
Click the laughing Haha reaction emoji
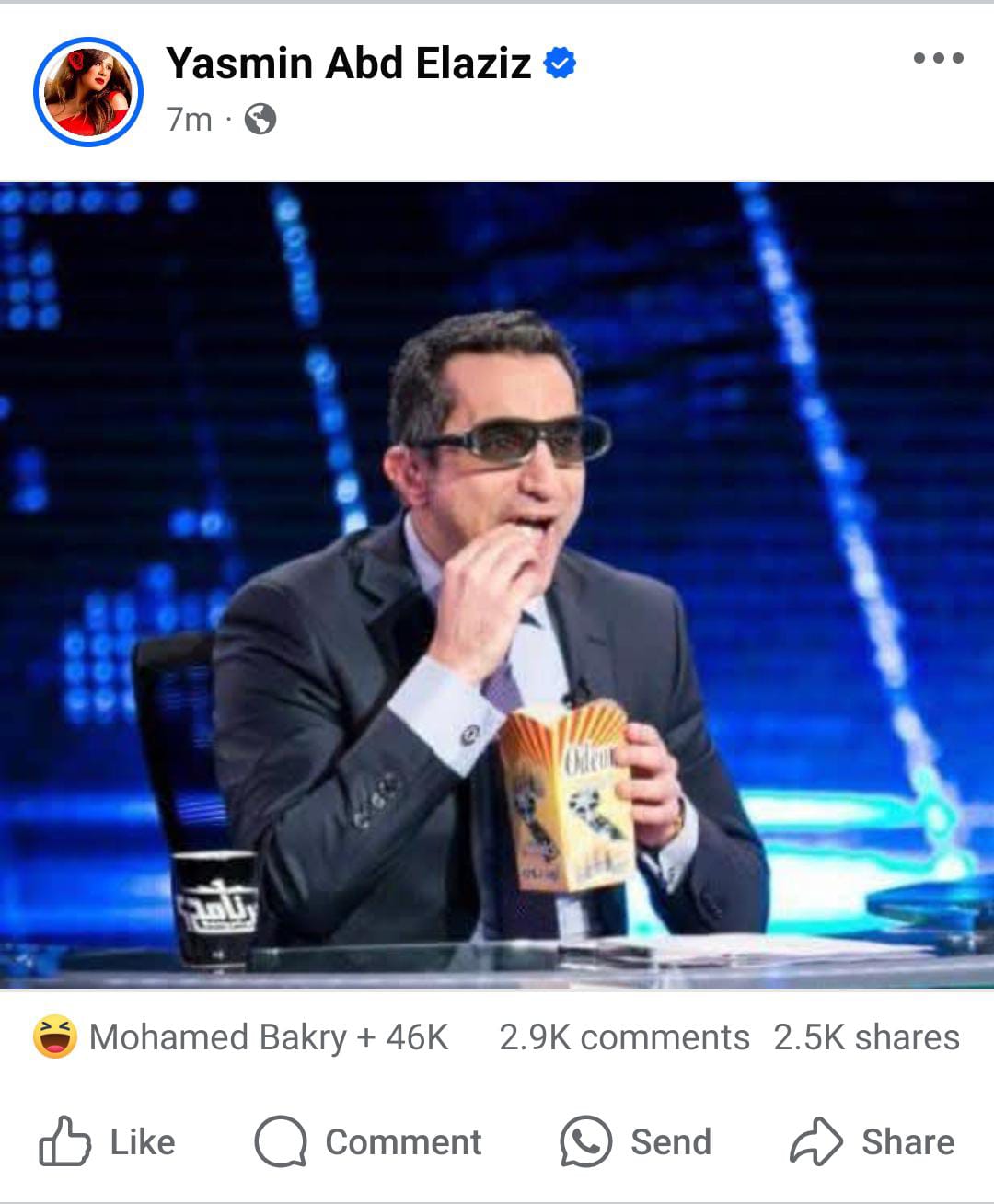pyautogui.click(x=54, y=1038)
